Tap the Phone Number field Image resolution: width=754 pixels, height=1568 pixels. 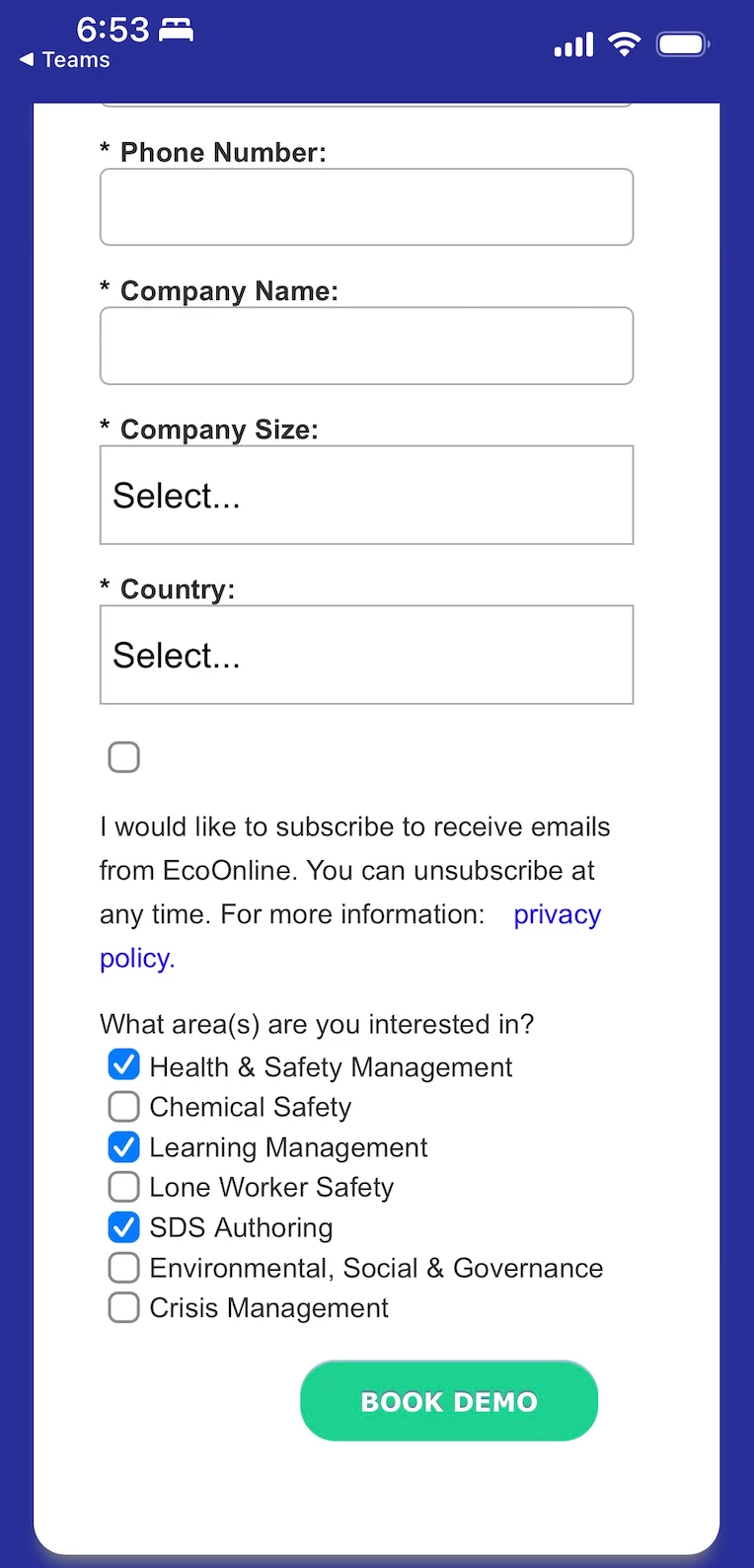[x=366, y=206]
